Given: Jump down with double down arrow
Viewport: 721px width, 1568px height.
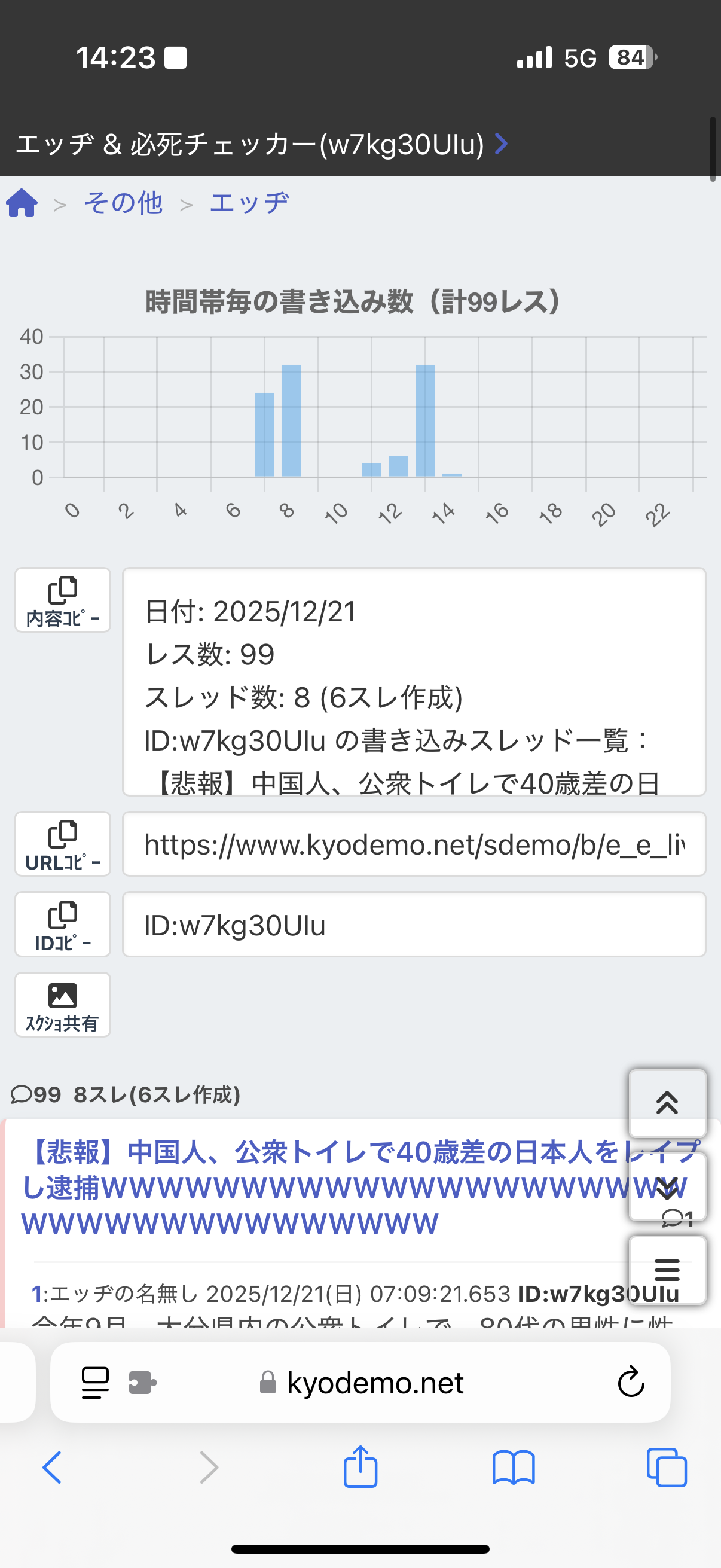Looking at the screenshot, I should click(667, 1186).
